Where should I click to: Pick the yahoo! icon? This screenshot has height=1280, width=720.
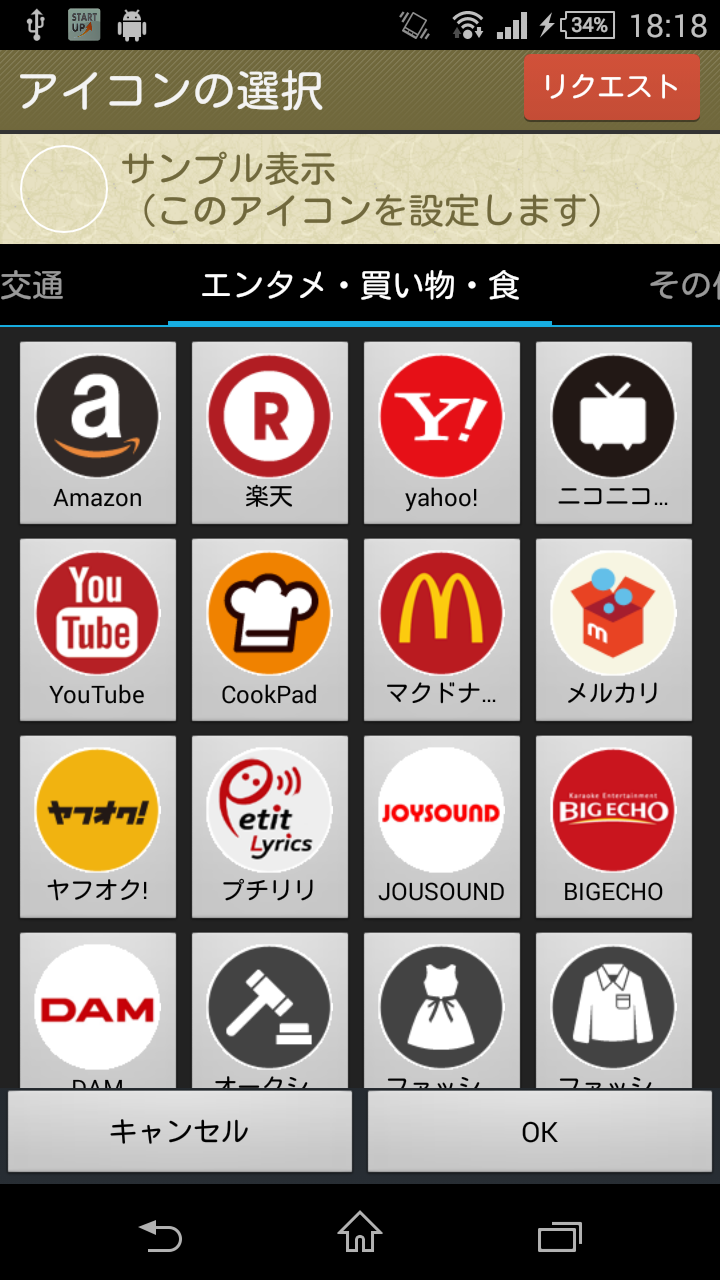[x=441, y=415]
